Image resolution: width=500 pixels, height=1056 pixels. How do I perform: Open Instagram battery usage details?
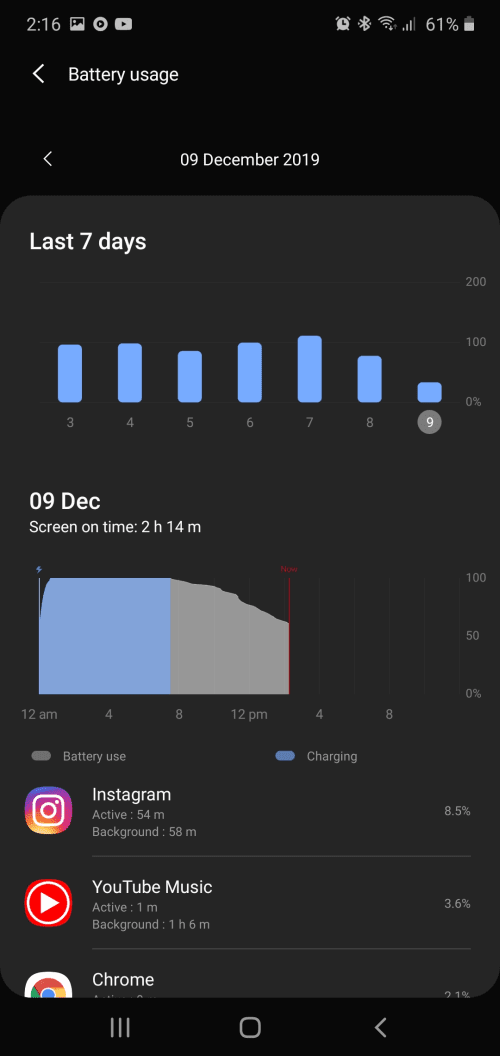point(248,811)
